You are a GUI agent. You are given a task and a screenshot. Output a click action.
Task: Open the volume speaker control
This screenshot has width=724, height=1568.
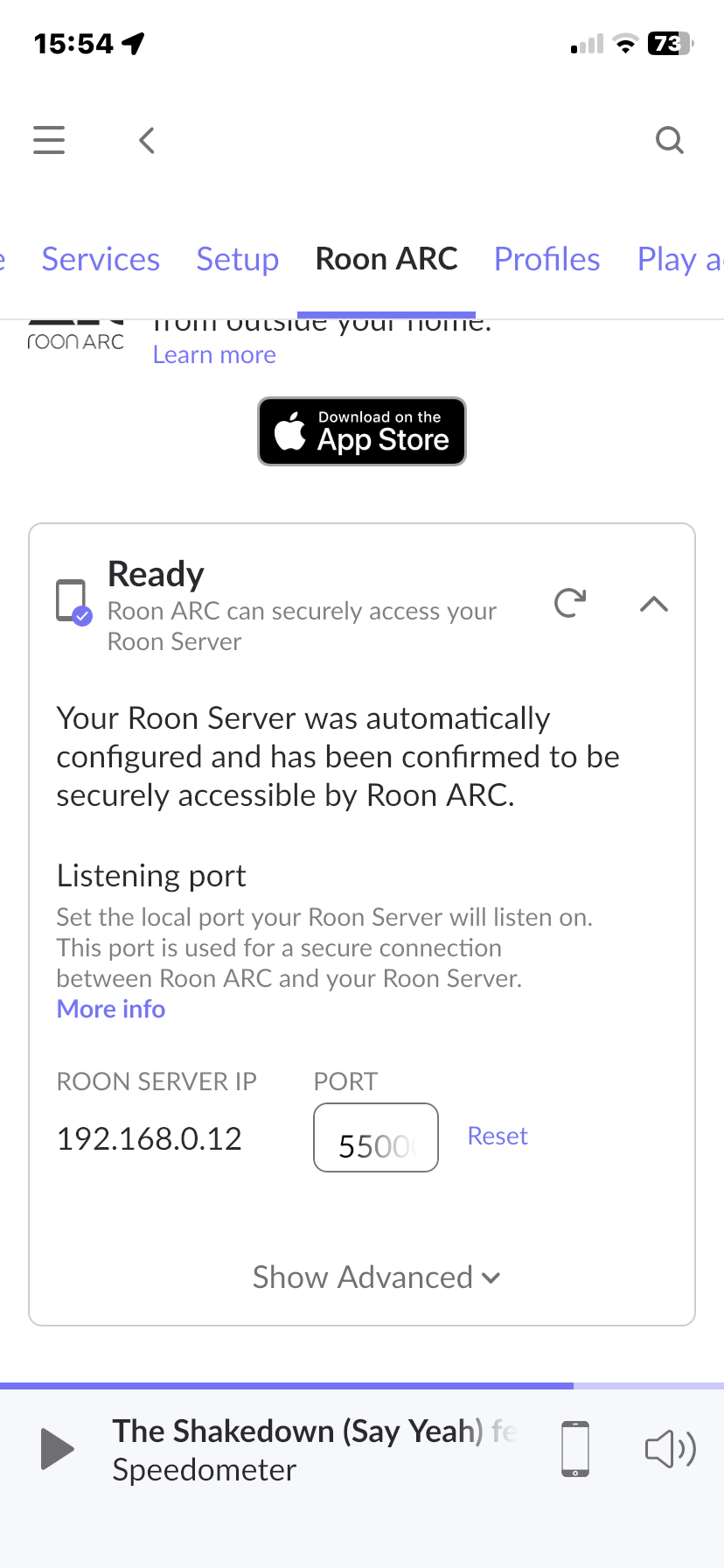point(671,1449)
